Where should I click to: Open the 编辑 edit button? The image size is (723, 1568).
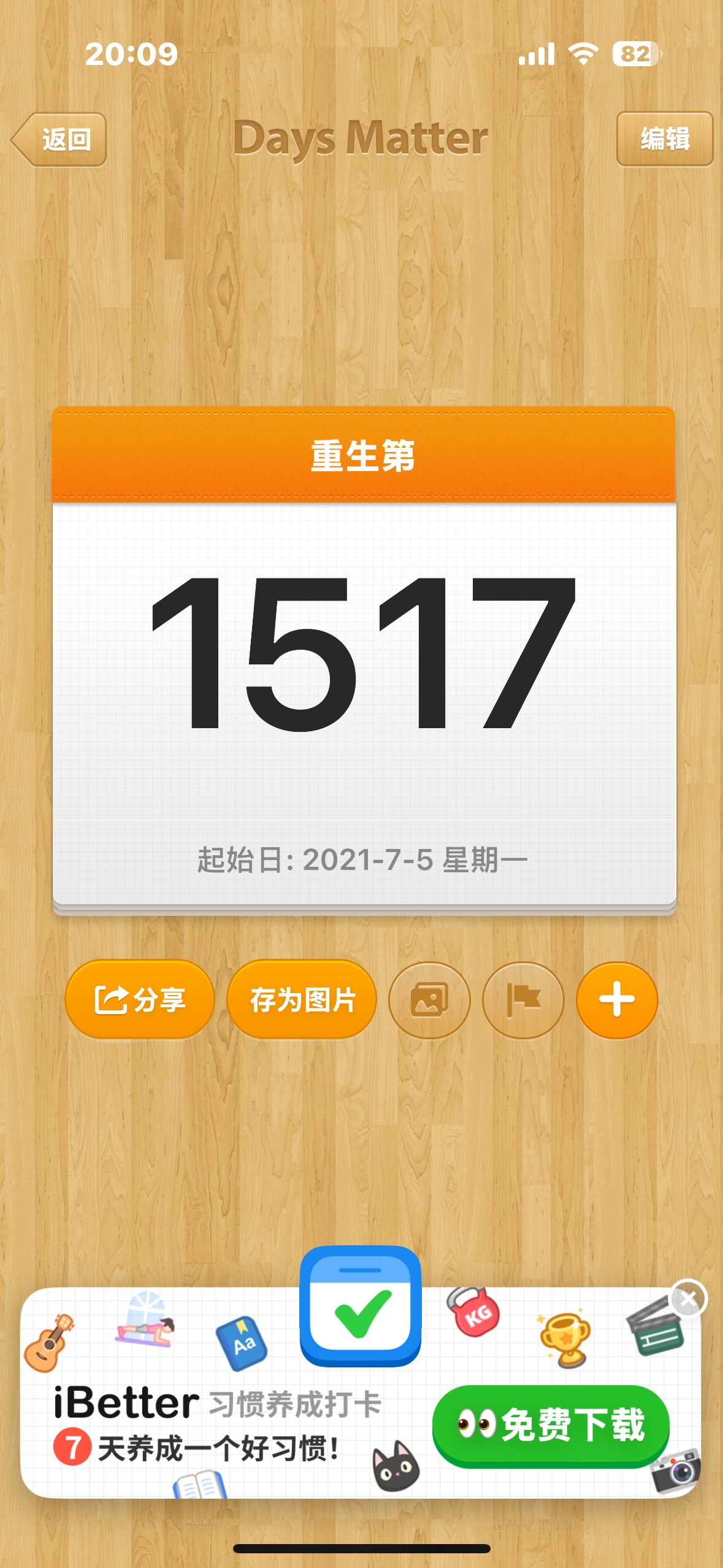665,139
